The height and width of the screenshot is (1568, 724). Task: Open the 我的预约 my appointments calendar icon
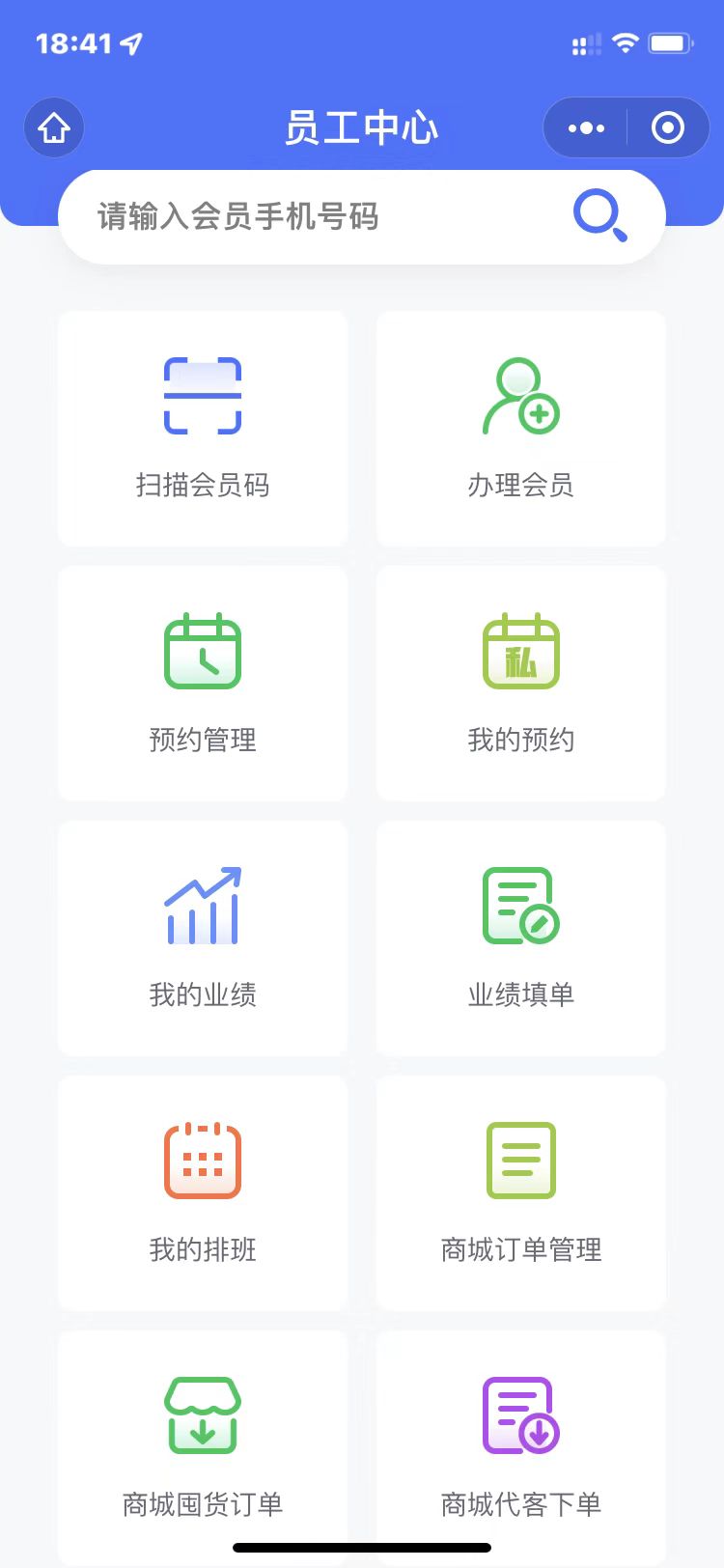520,650
